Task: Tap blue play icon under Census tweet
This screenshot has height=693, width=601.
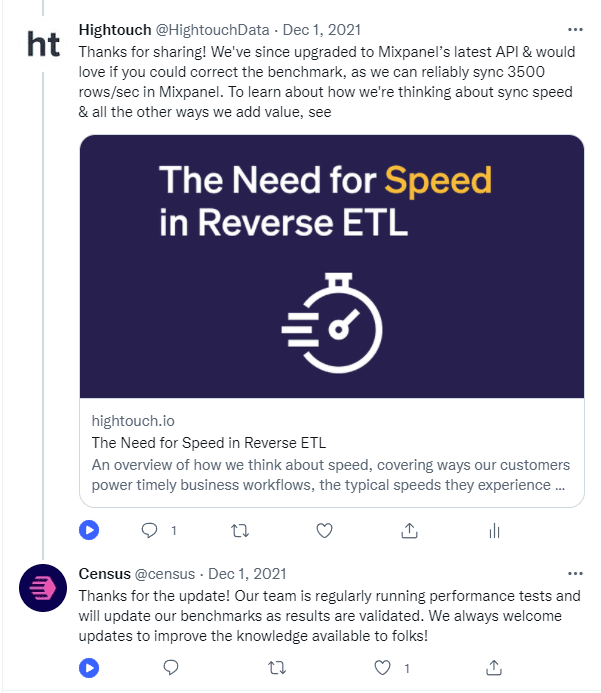Action: pos(89,666)
